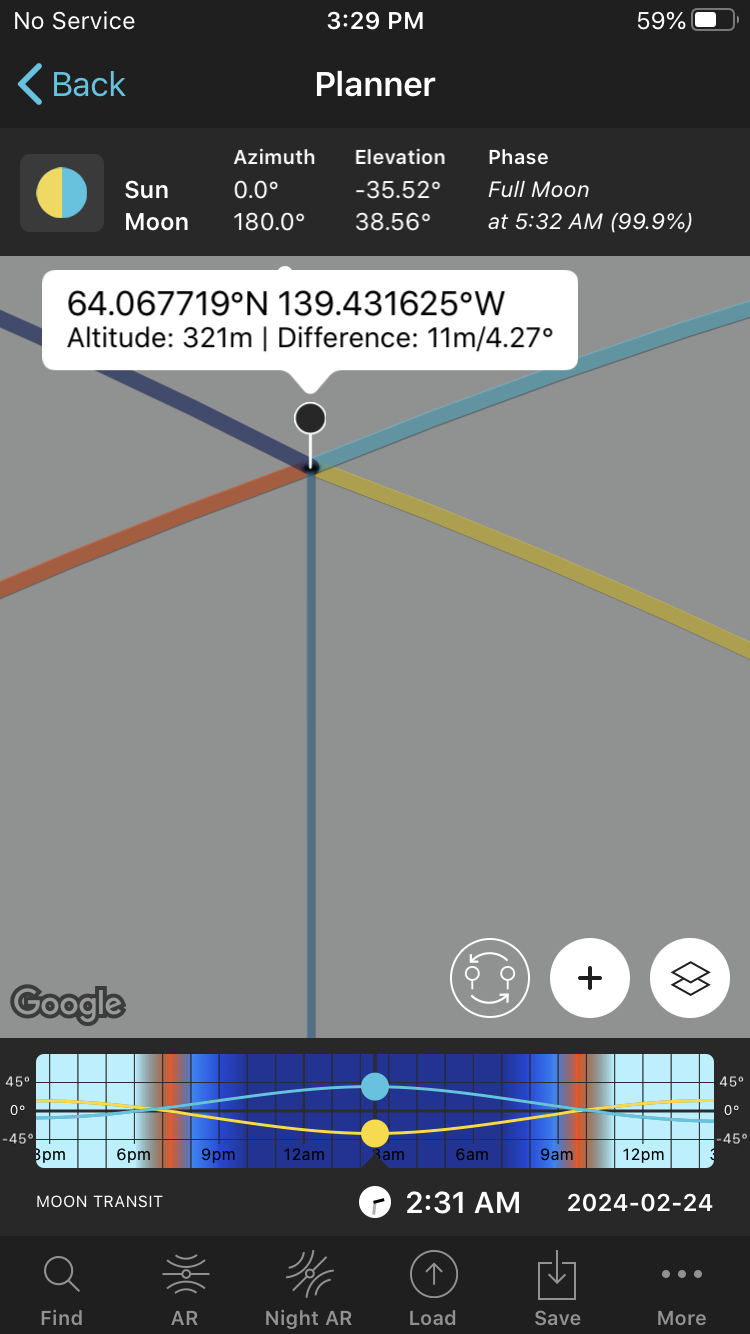The height and width of the screenshot is (1334, 750).
Task: Tap the blue moon marker on timeline
Action: pos(374,1086)
